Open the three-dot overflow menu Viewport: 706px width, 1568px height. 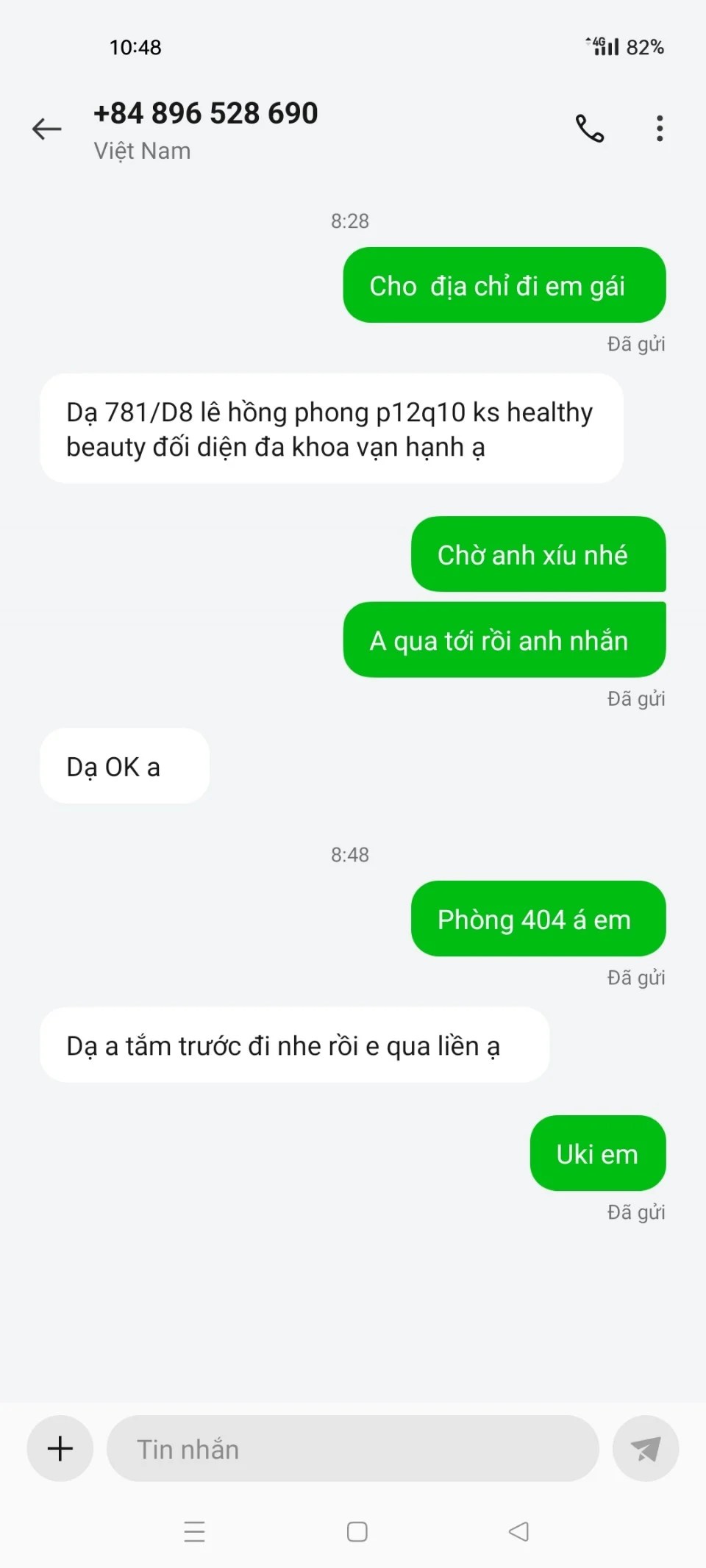pos(660,129)
